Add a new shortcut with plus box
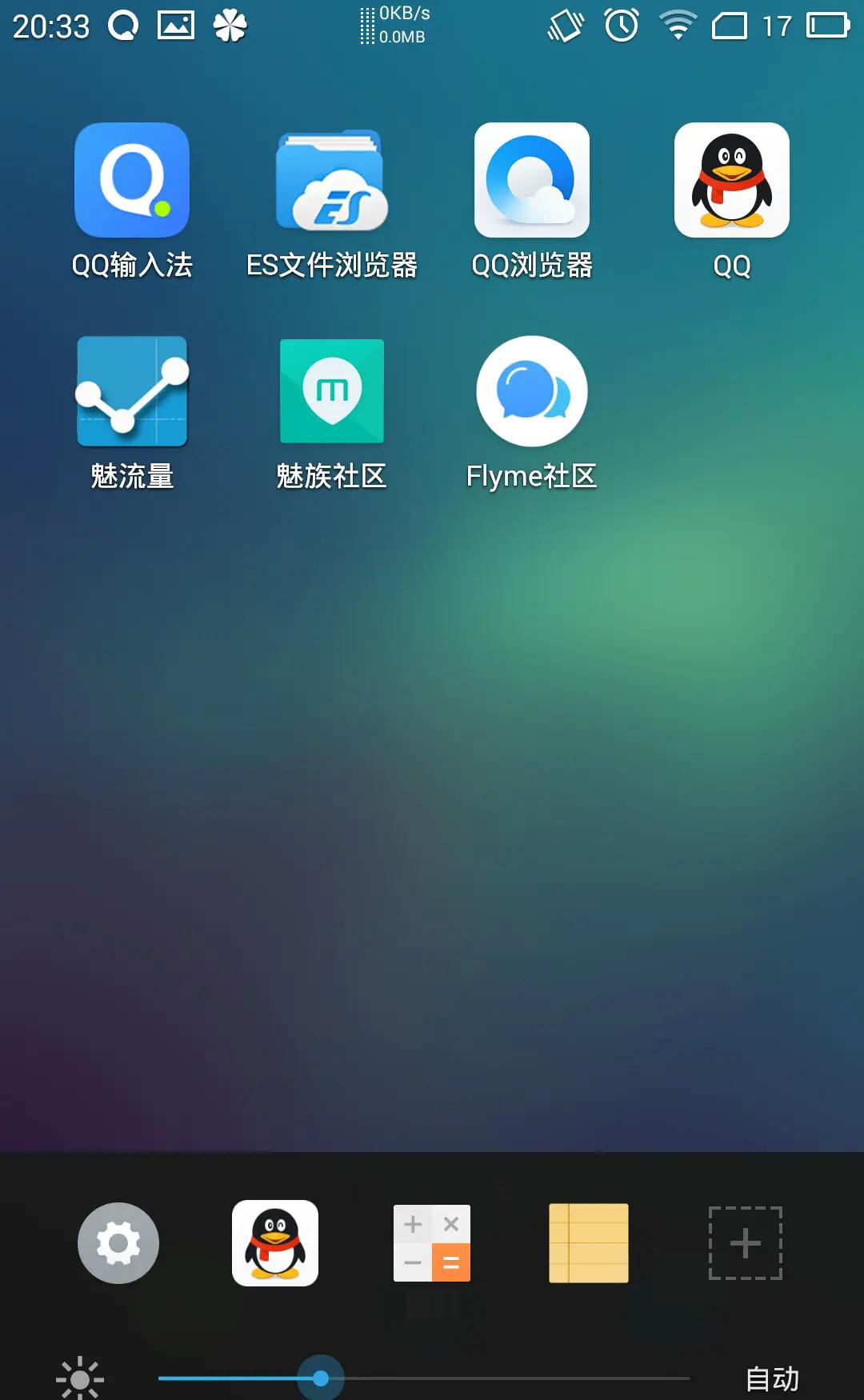 [746, 1243]
